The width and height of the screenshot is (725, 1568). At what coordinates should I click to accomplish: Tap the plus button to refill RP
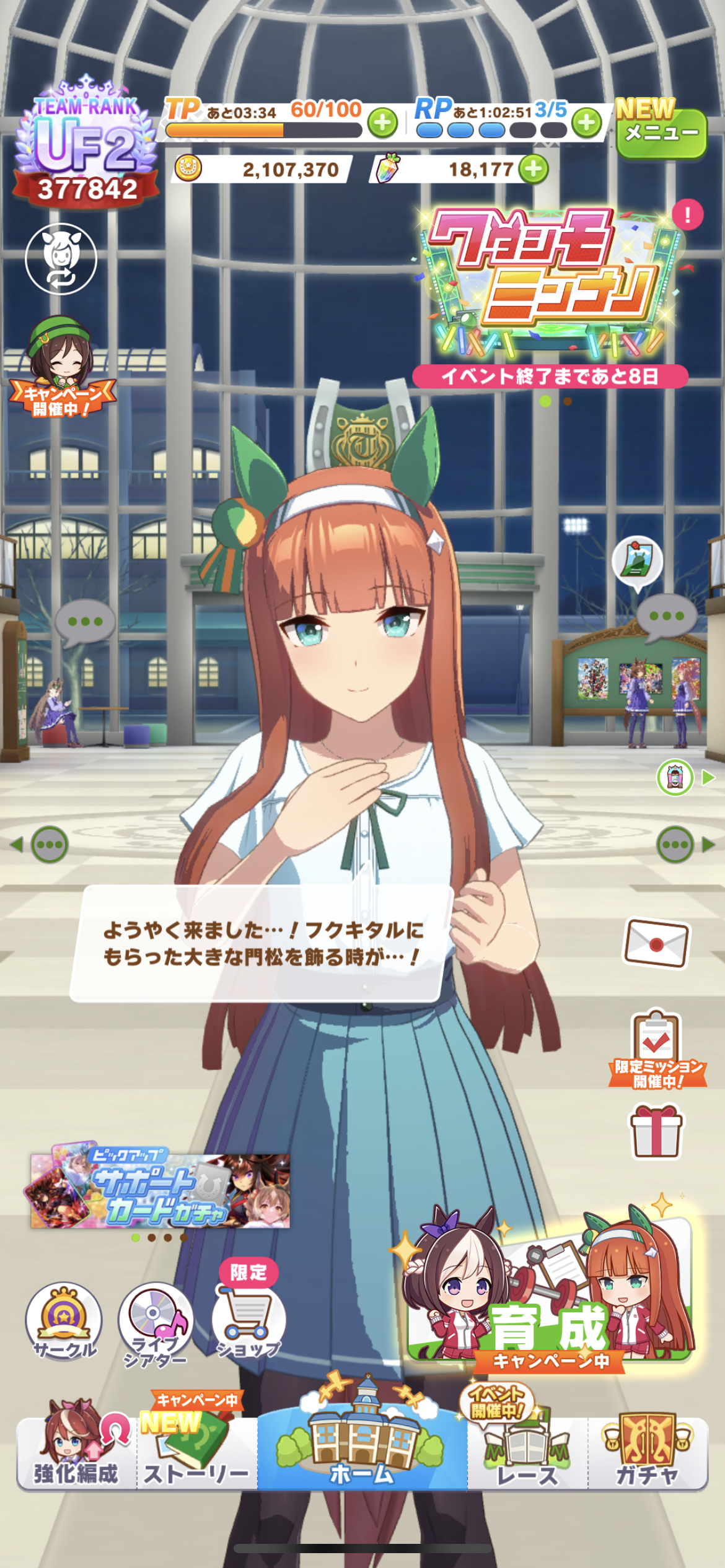pos(586,123)
